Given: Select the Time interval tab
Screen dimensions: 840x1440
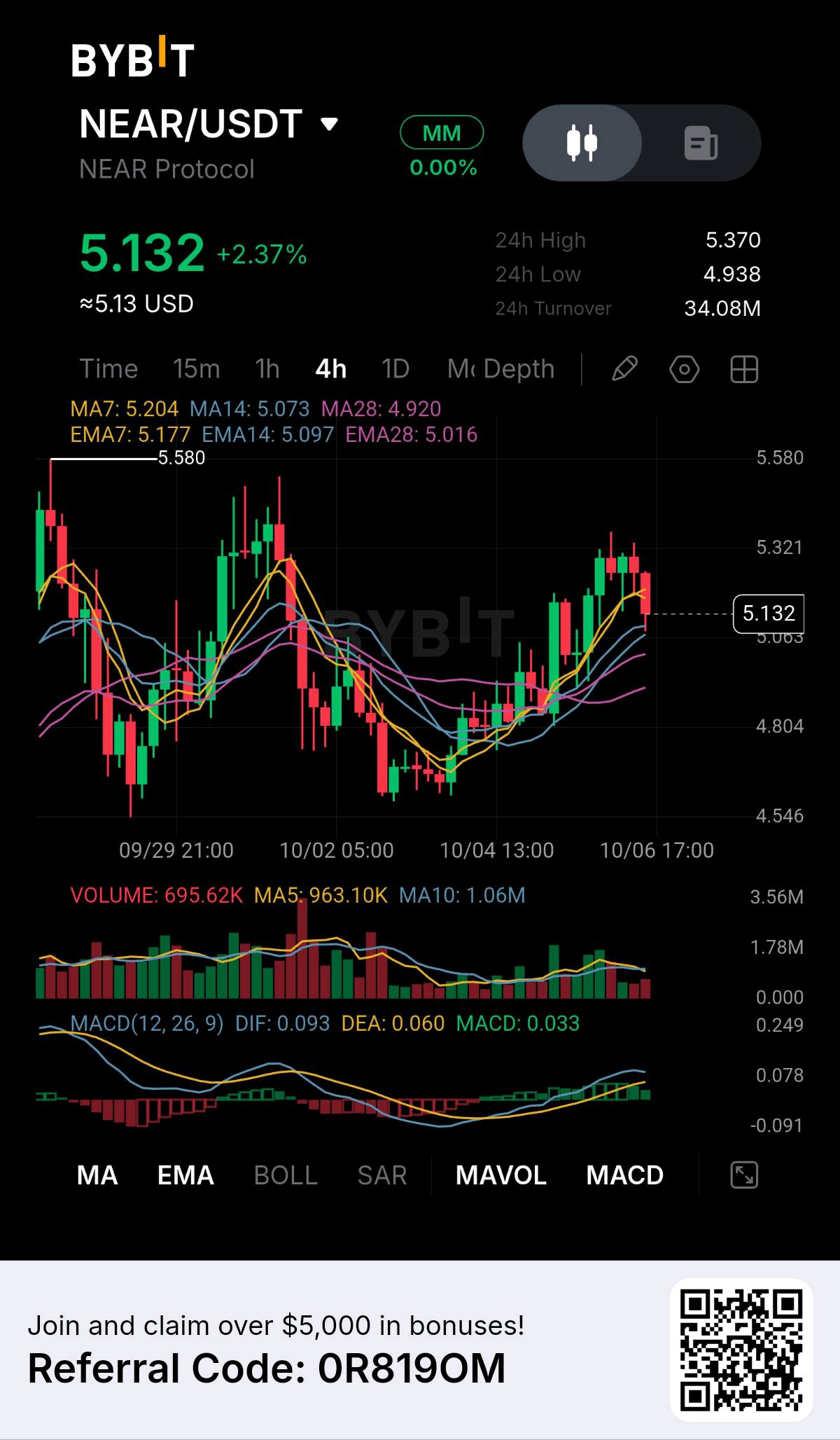Looking at the screenshot, I should [108, 369].
